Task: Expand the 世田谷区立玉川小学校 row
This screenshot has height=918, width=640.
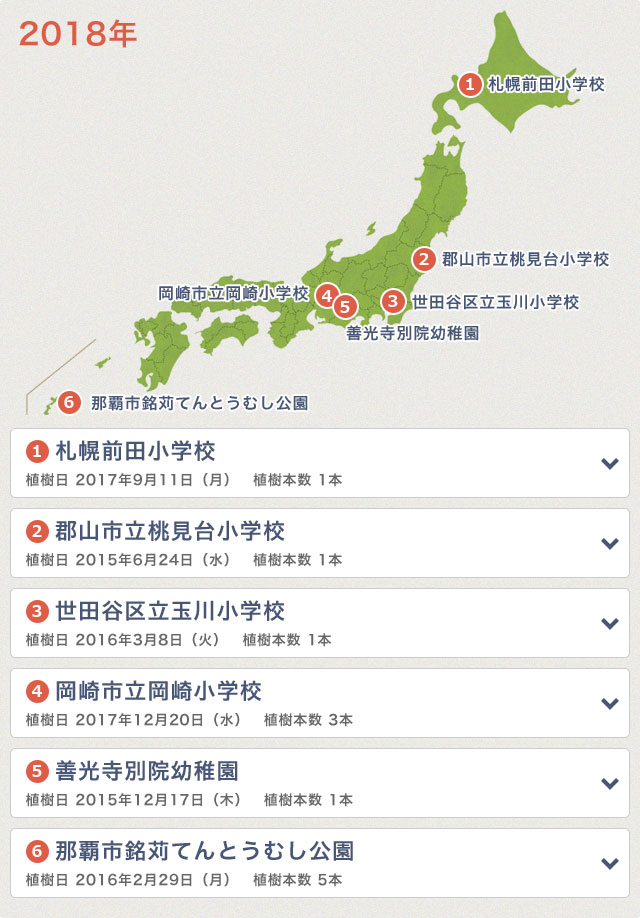Action: click(x=610, y=623)
